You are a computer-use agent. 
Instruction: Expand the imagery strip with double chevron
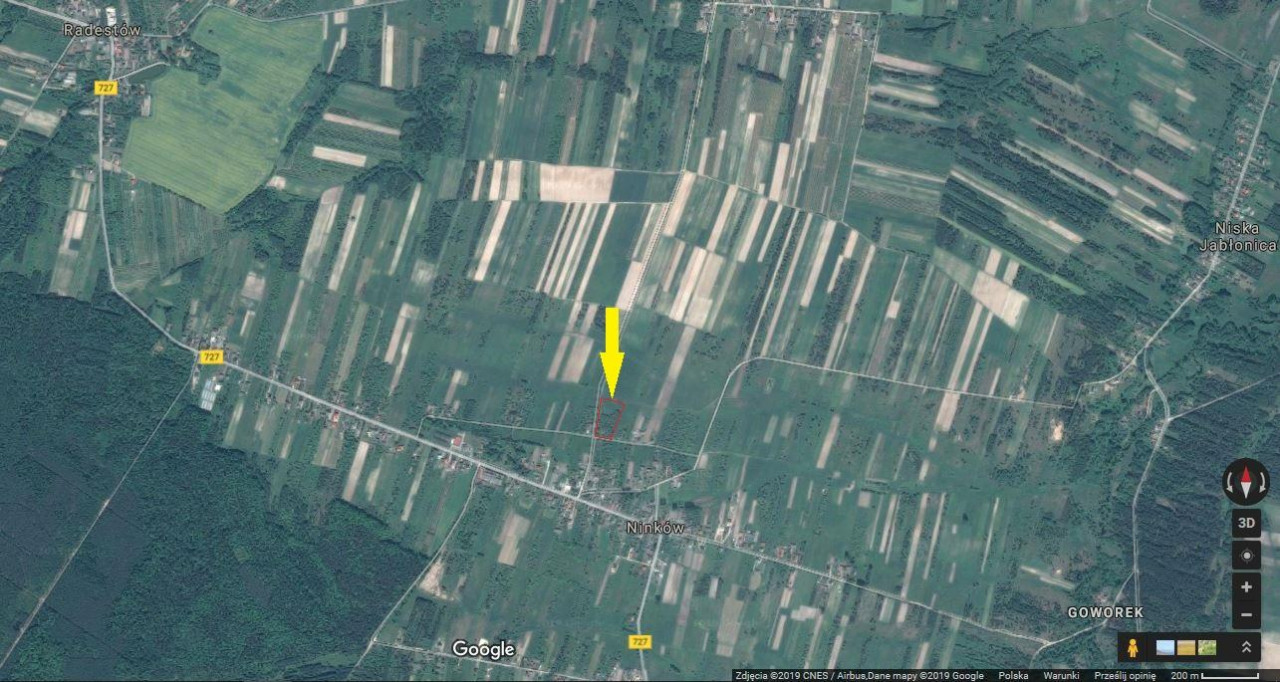1246,648
